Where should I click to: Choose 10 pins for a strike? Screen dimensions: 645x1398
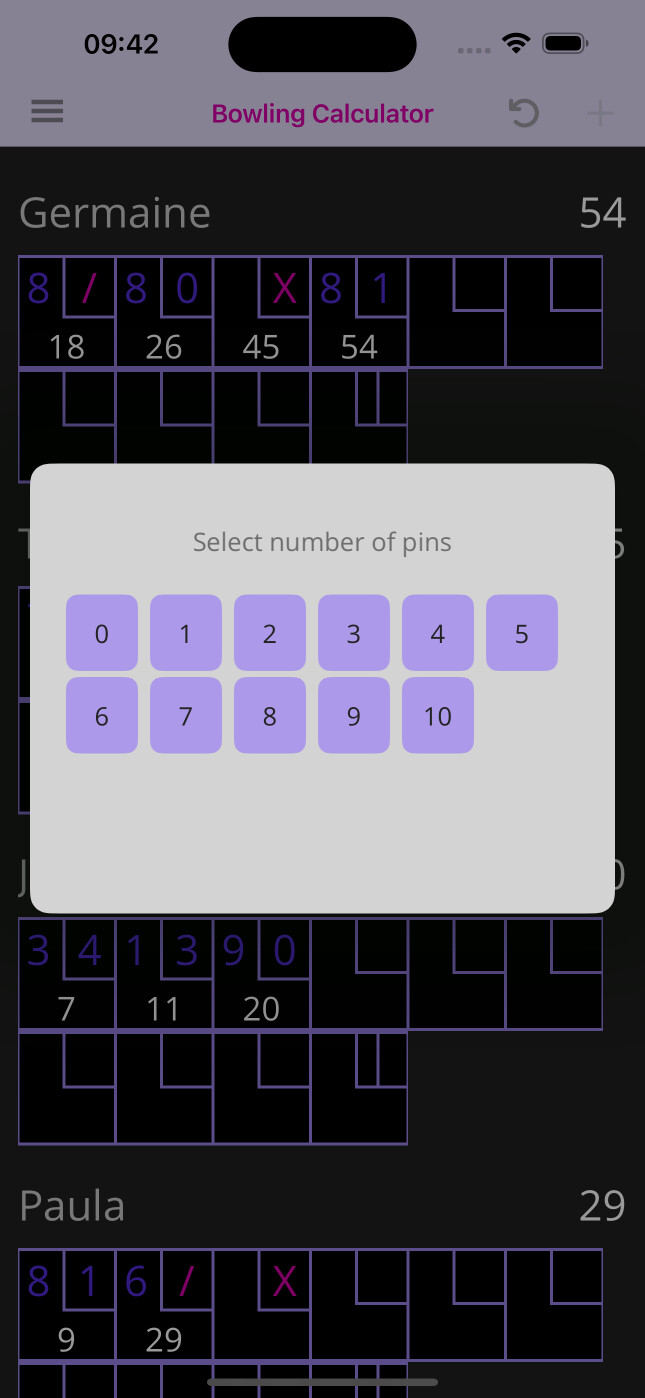tap(438, 716)
